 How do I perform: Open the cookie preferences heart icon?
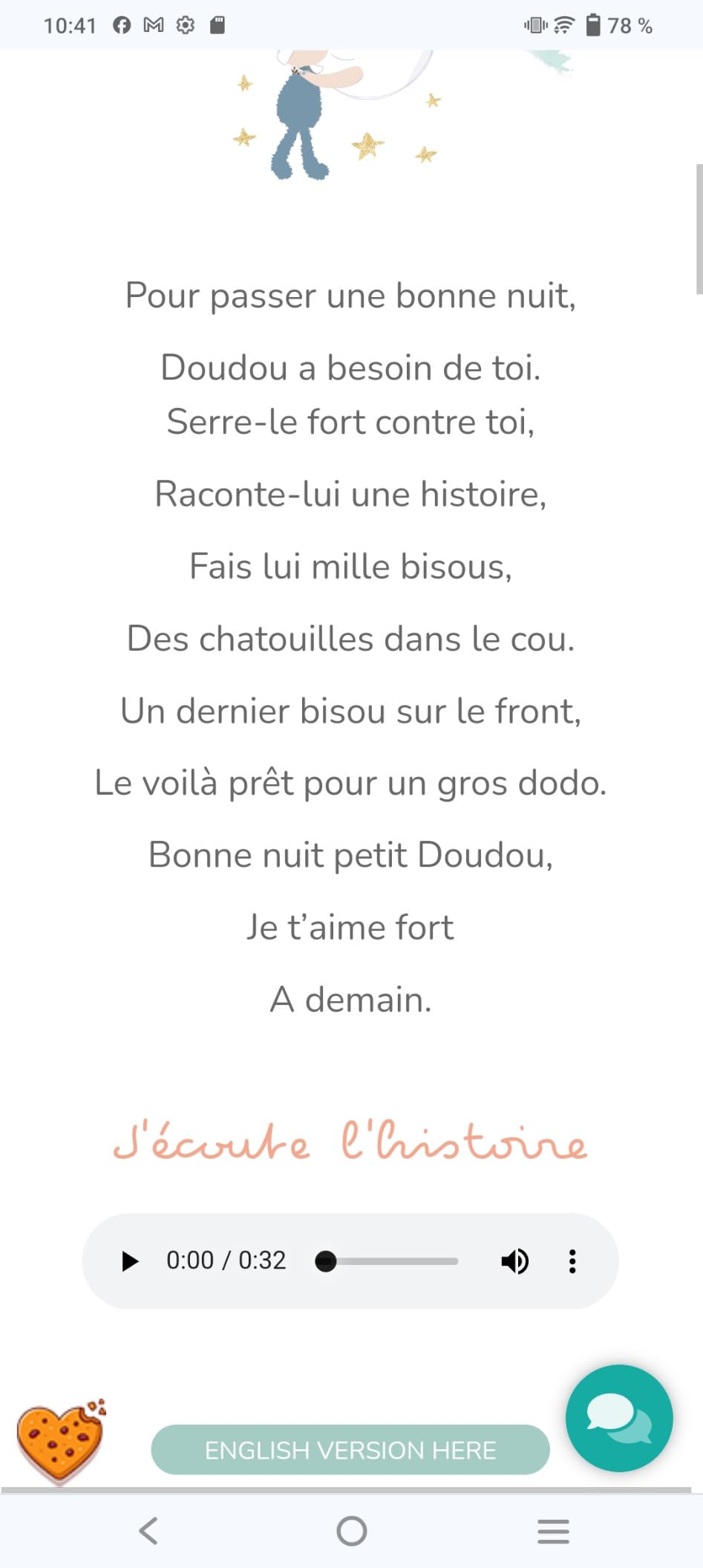pos(61,1441)
